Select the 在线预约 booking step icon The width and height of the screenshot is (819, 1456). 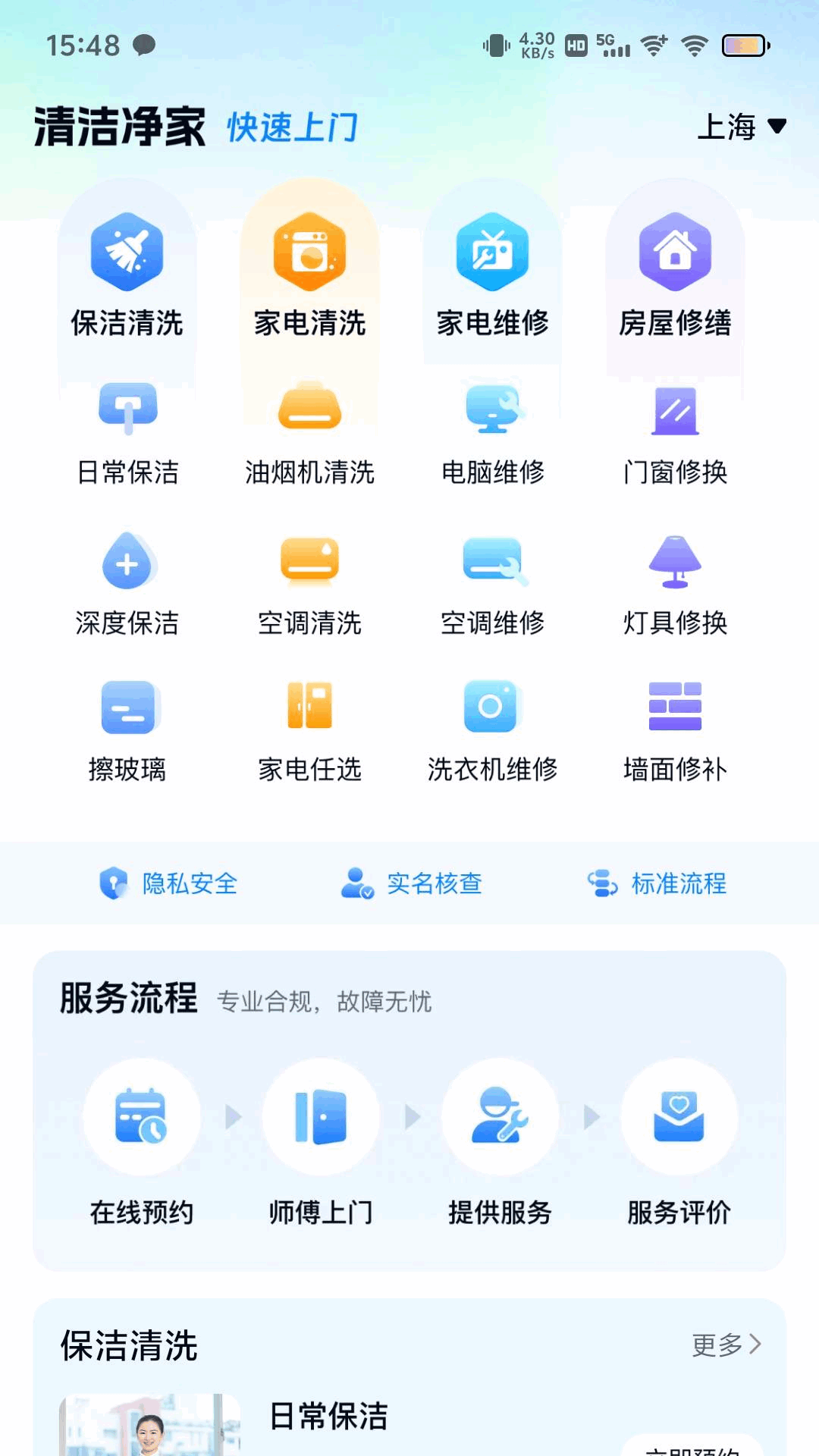141,1116
